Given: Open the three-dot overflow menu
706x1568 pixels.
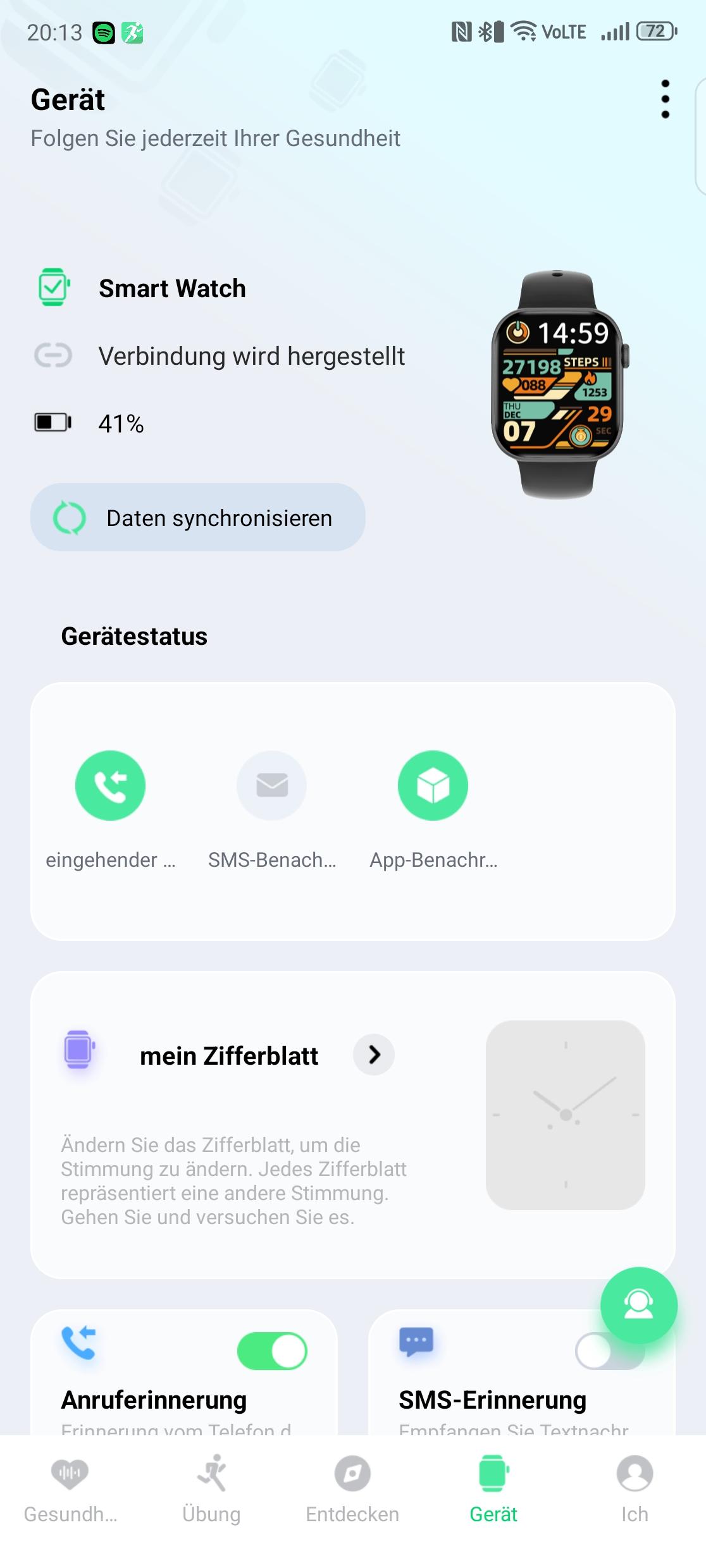Looking at the screenshot, I should point(665,99).
